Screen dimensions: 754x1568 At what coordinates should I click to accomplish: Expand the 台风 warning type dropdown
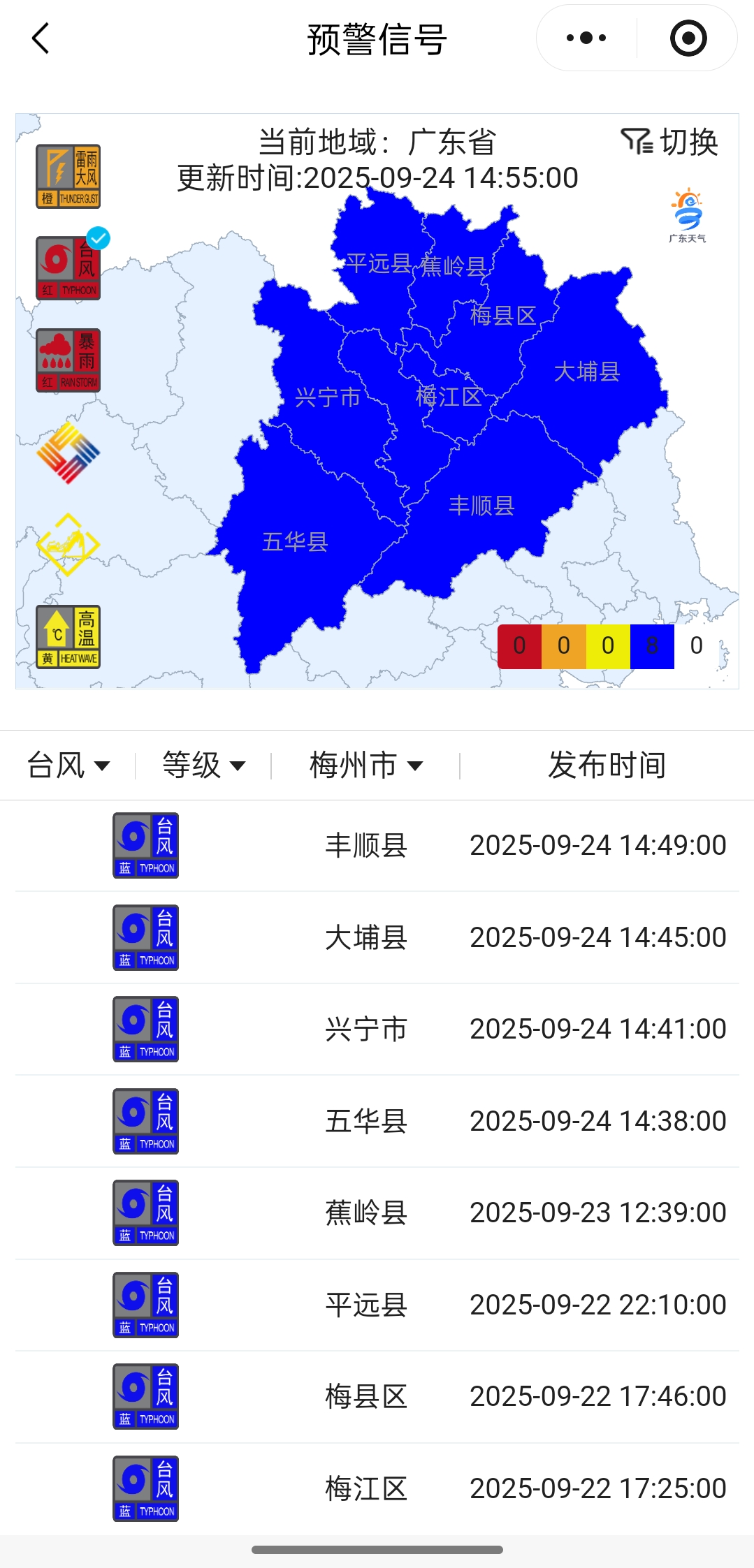pyautogui.click(x=68, y=765)
